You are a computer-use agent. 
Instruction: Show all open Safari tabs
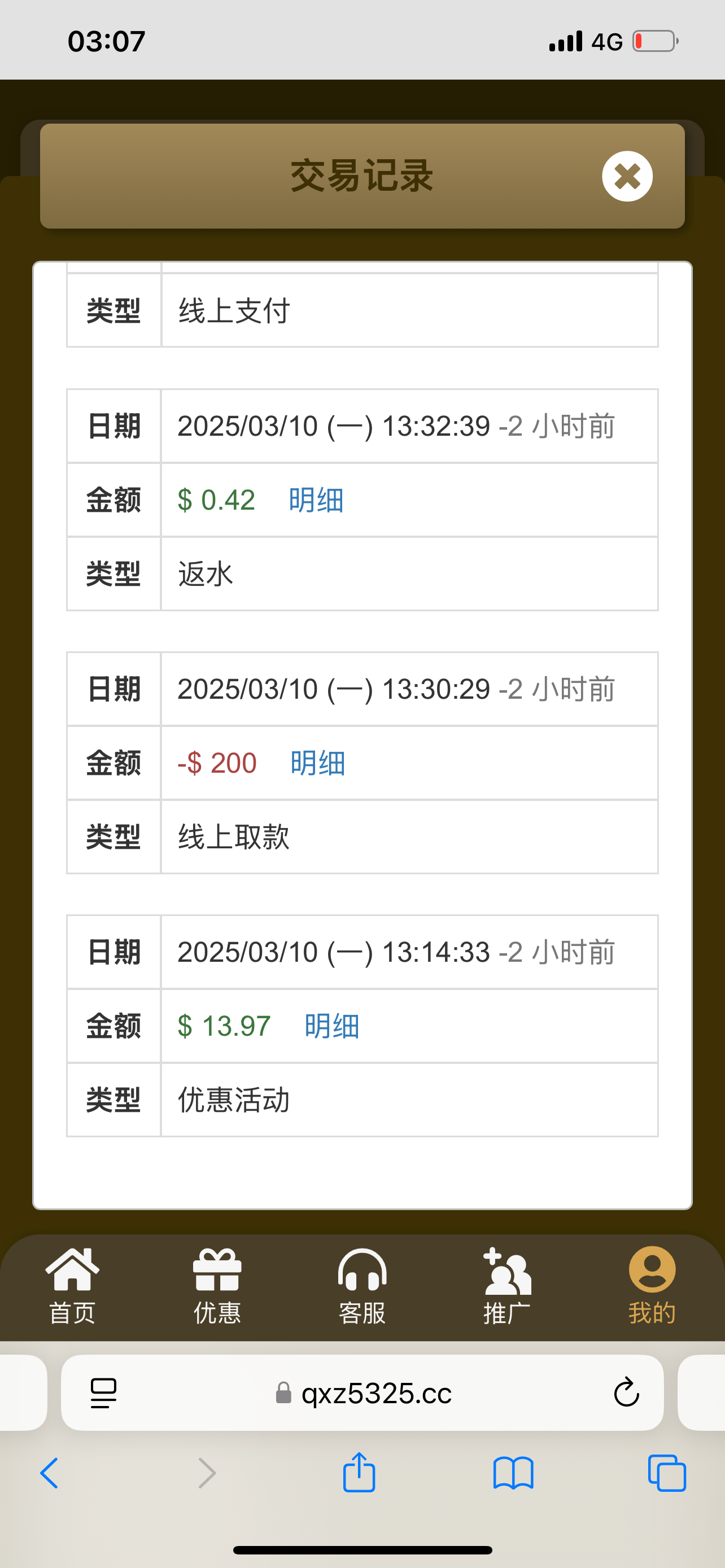click(667, 1474)
